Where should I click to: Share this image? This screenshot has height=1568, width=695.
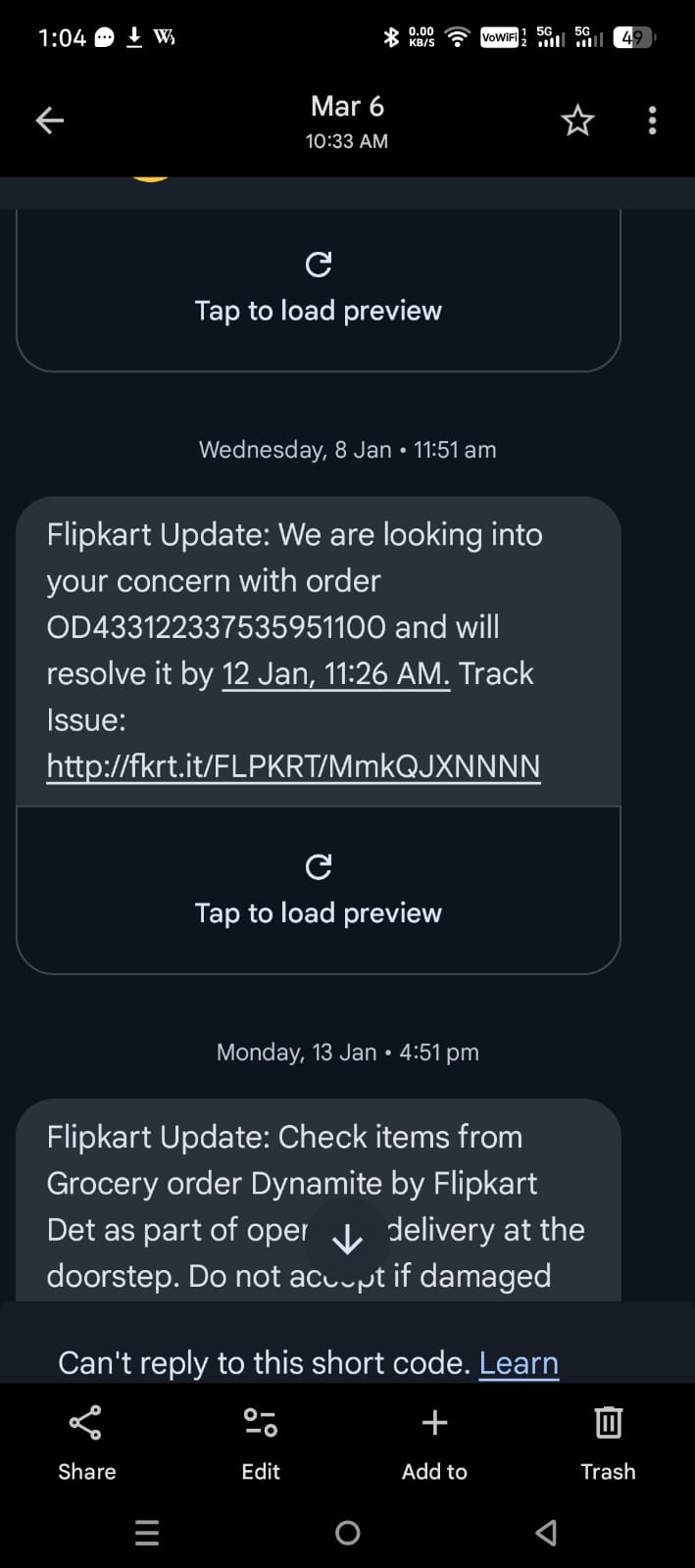tap(86, 1441)
